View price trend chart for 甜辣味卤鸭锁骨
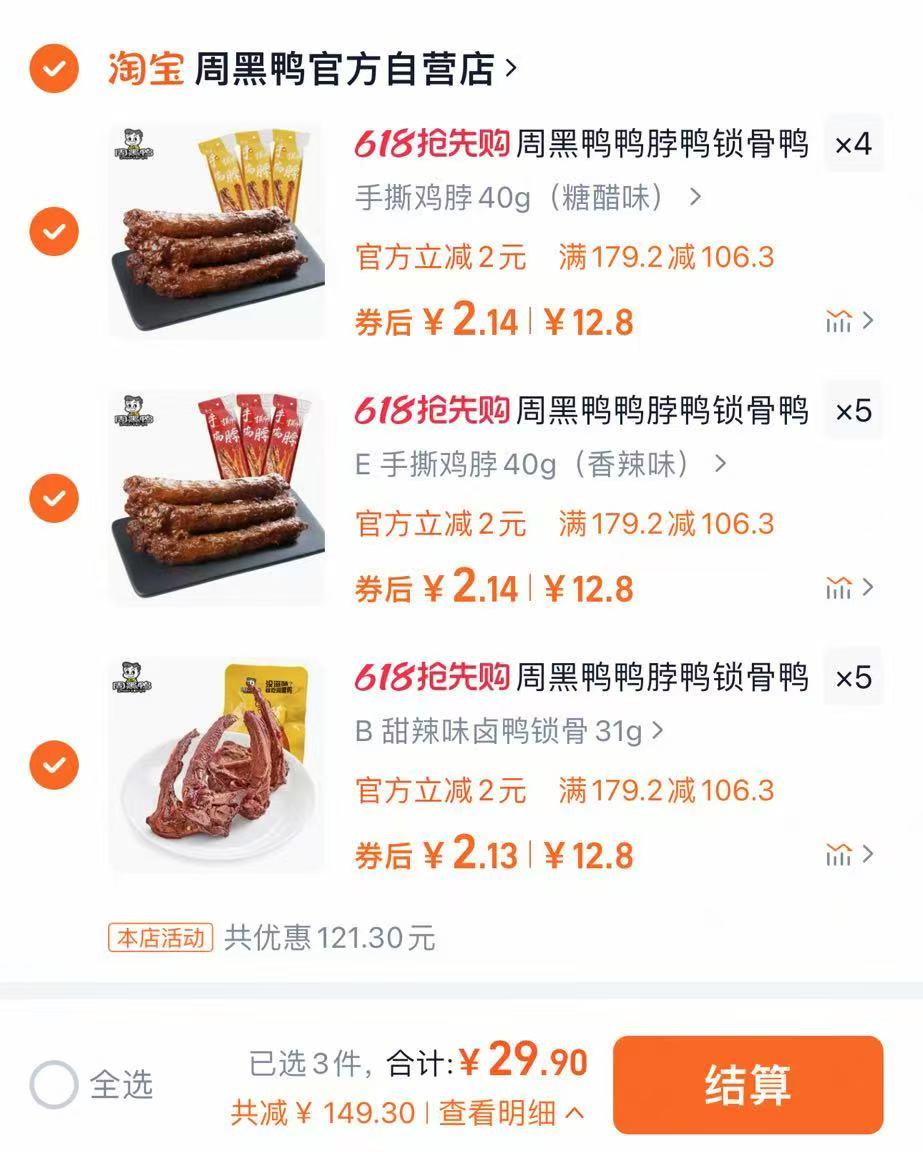Image resolution: width=923 pixels, height=1152 pixels. [x=849, y=855]
